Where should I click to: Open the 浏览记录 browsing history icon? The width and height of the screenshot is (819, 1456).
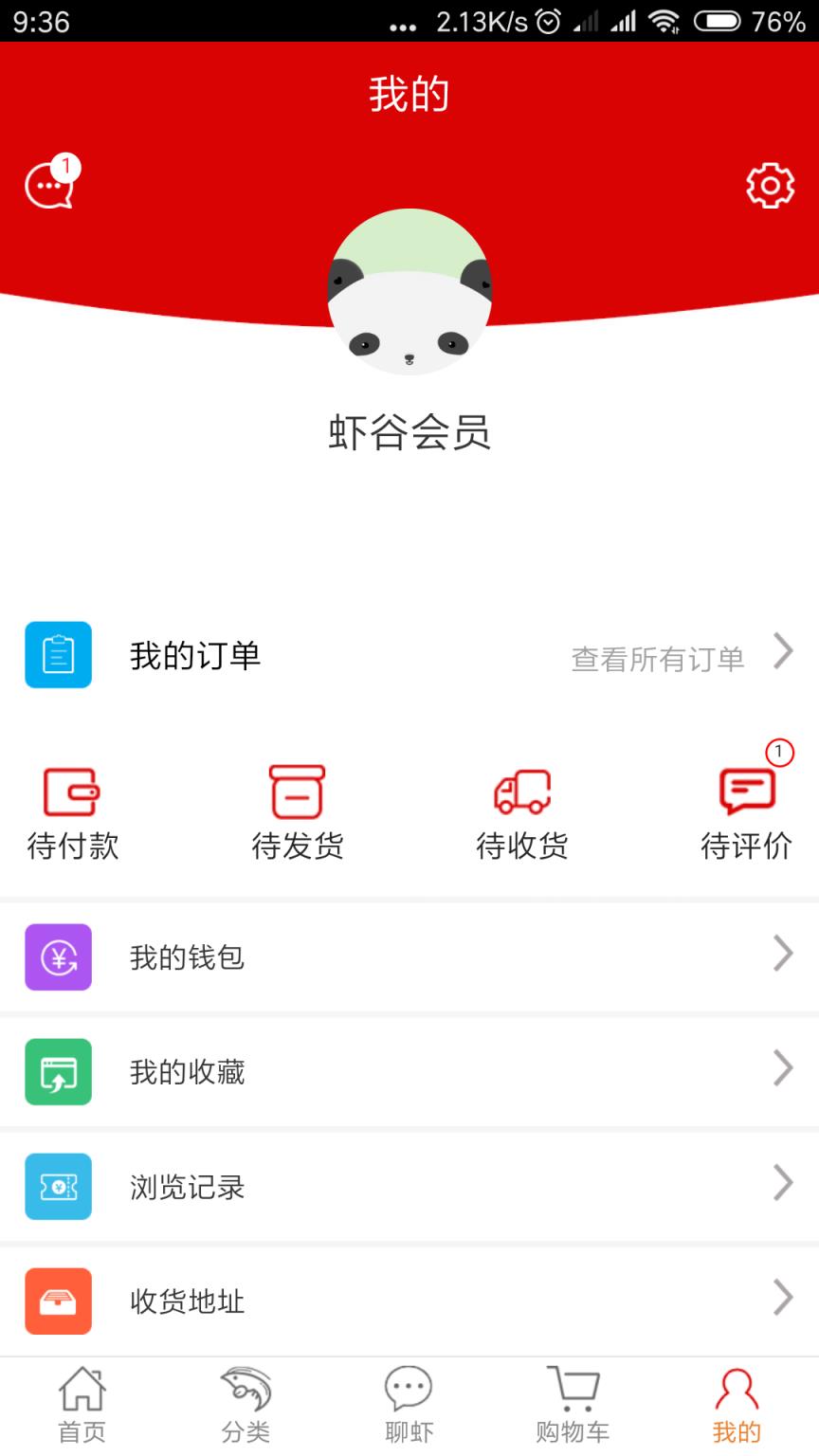(58, 1187)
